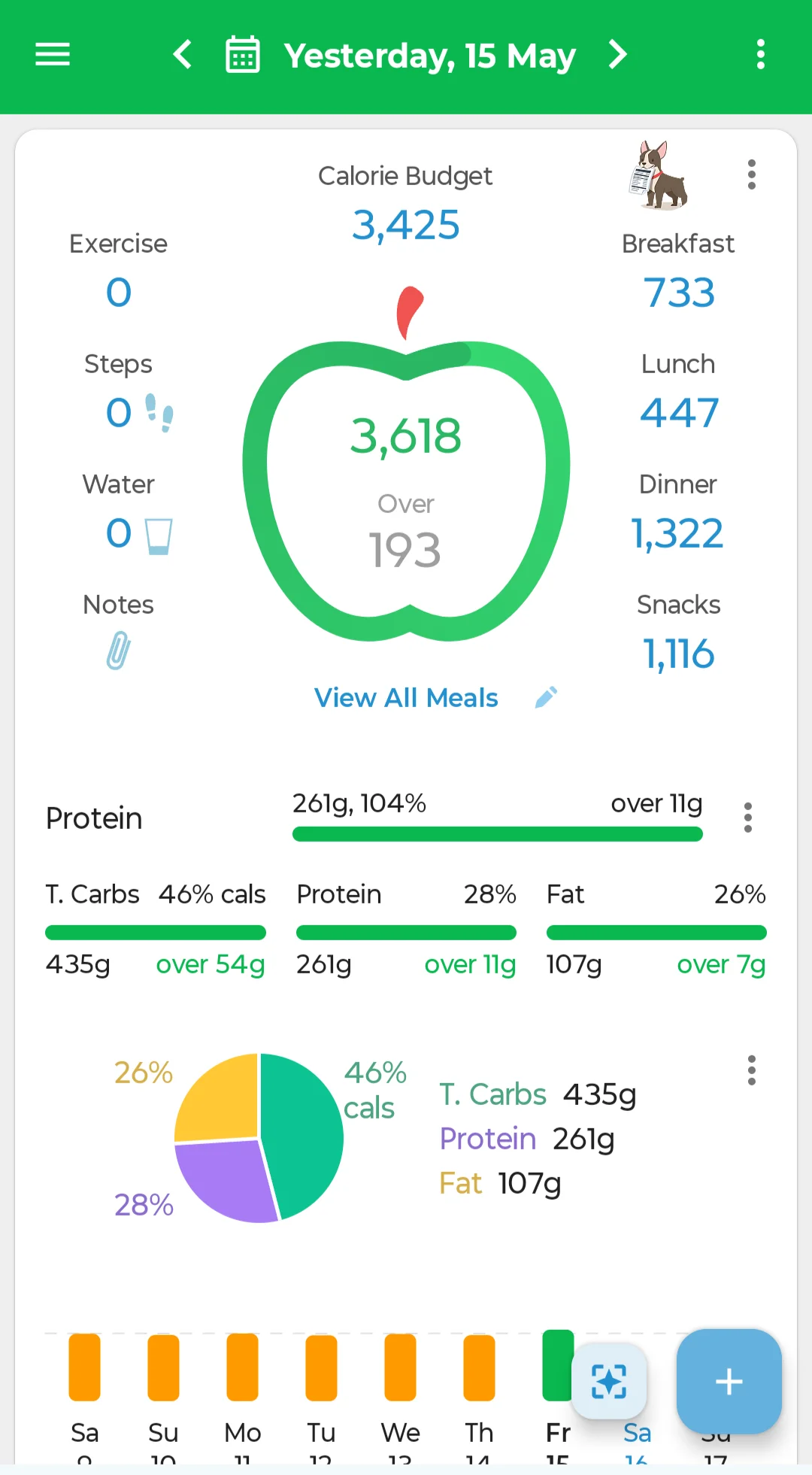The width and height of the screenshot is (812, 1475).
Task: Select Thursday 14 bar in weekly chart
Action: 479,1367
